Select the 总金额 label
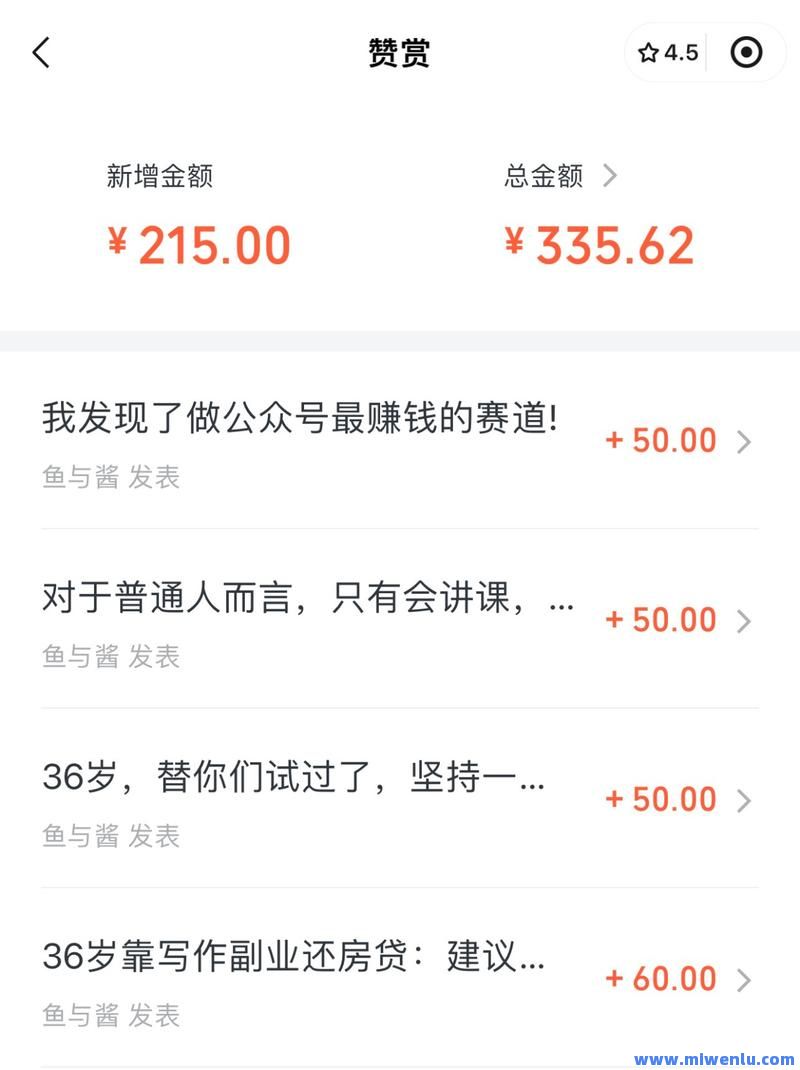Screen dimensions: 800x1070 pos(539,176)
